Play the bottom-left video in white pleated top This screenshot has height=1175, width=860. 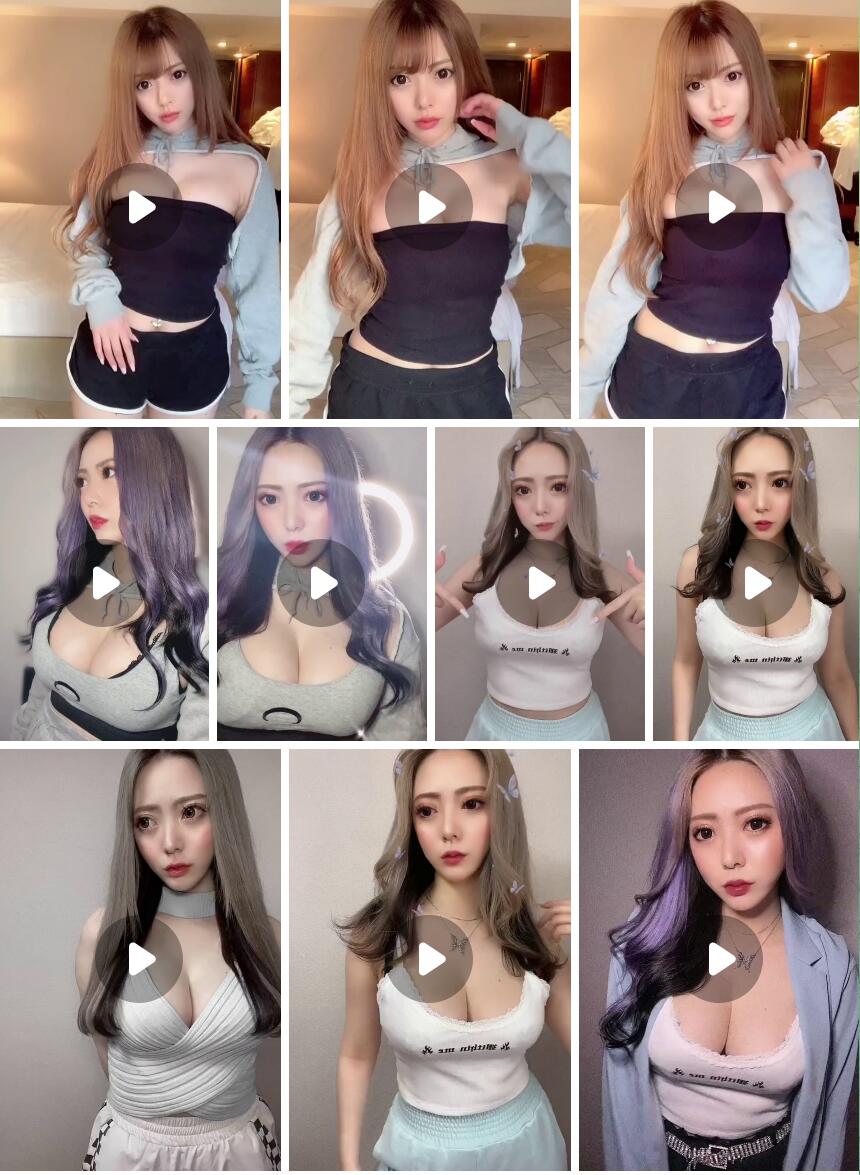click(x=142, y=959)
